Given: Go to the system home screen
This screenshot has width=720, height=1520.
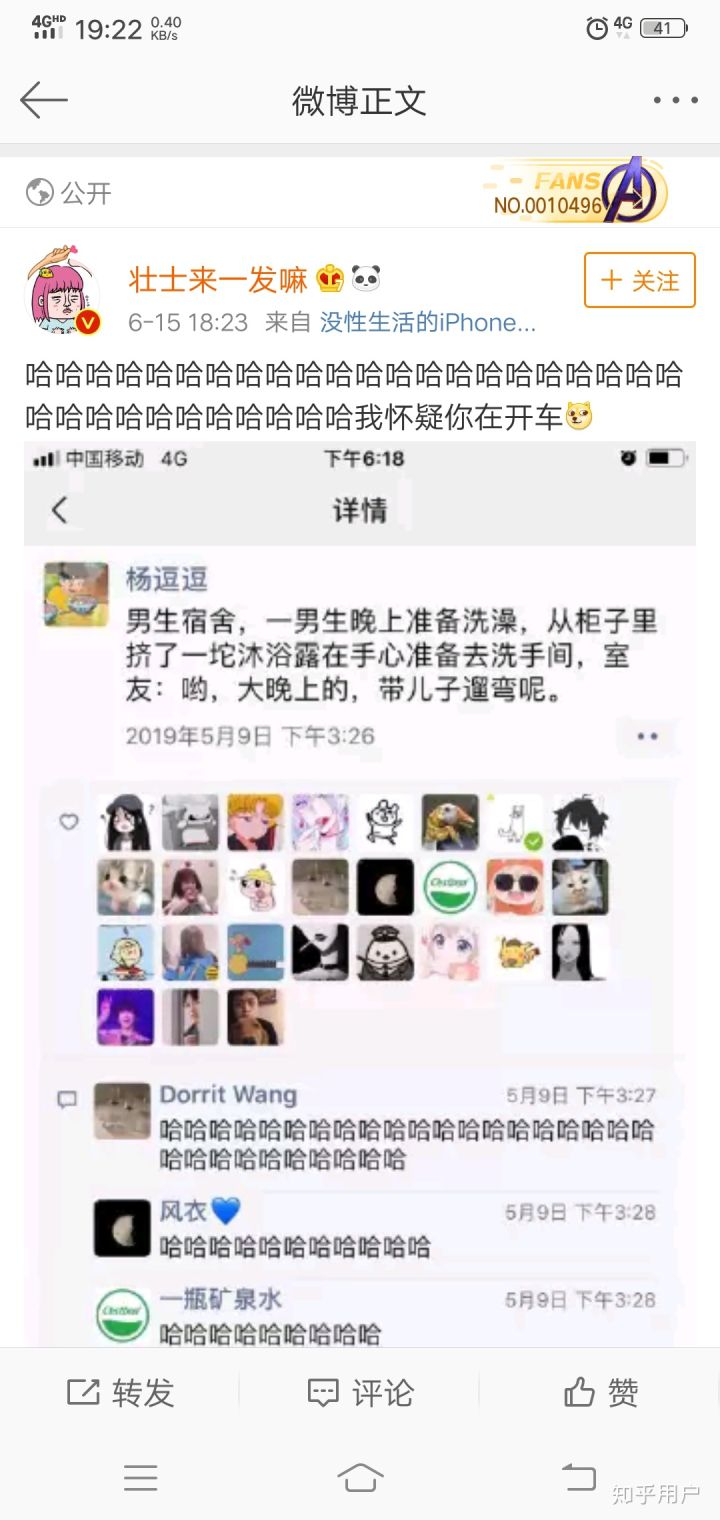Looking at the screenshot, I should [x=360, y=1476].
